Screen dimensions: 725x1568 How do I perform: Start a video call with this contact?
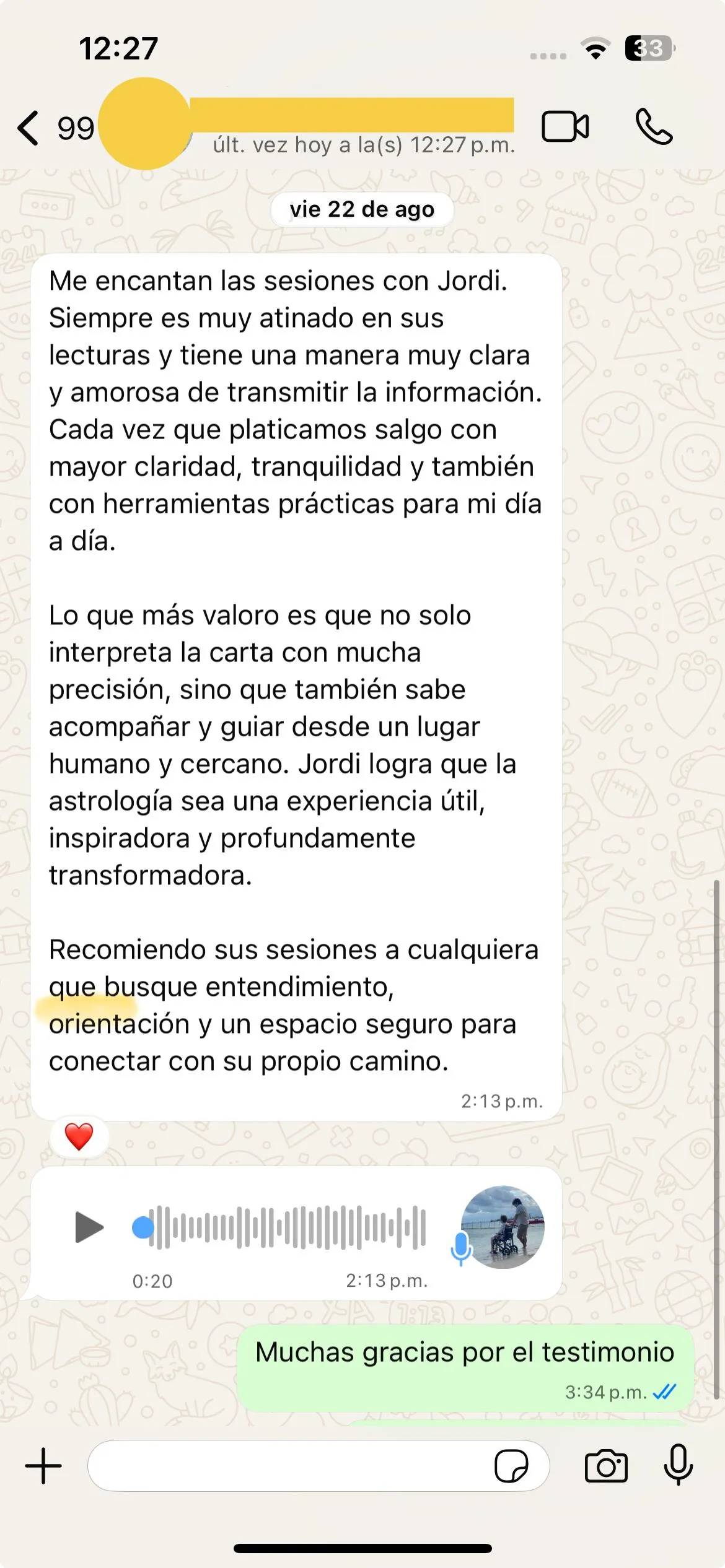pyautogui.click(x=565, y=127)
